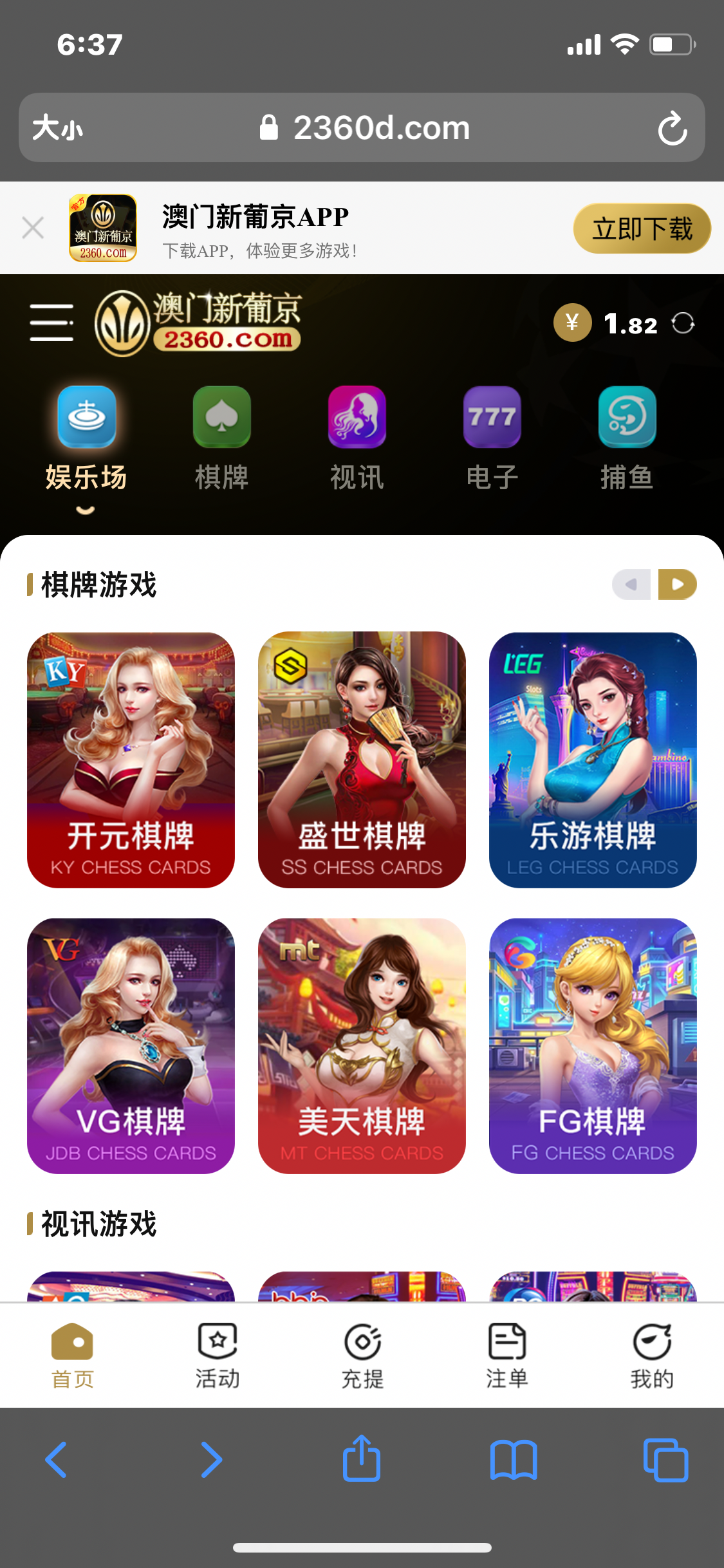Switch to the 我的 profile tab
This screenshot has width=724, height=1568.
[x=651, y=1345]
